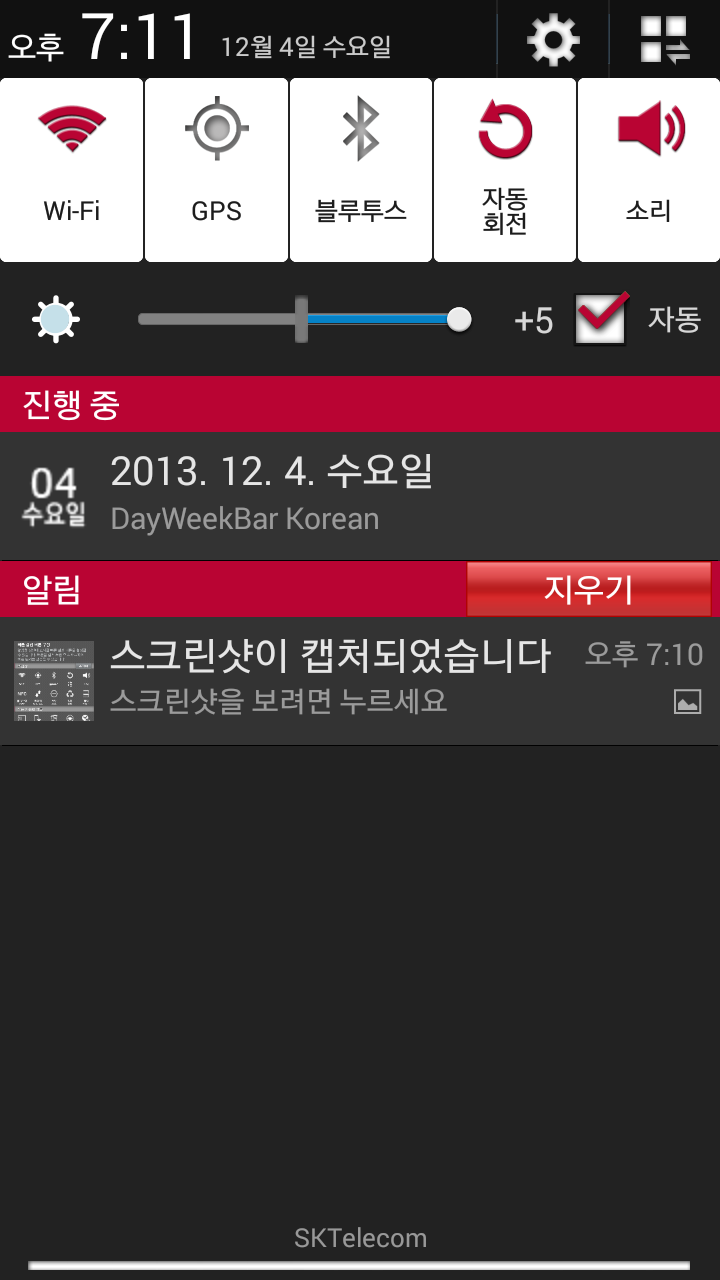
Task: Toggle 자동 회전 auto-rotate
Action: click(504, 169)
